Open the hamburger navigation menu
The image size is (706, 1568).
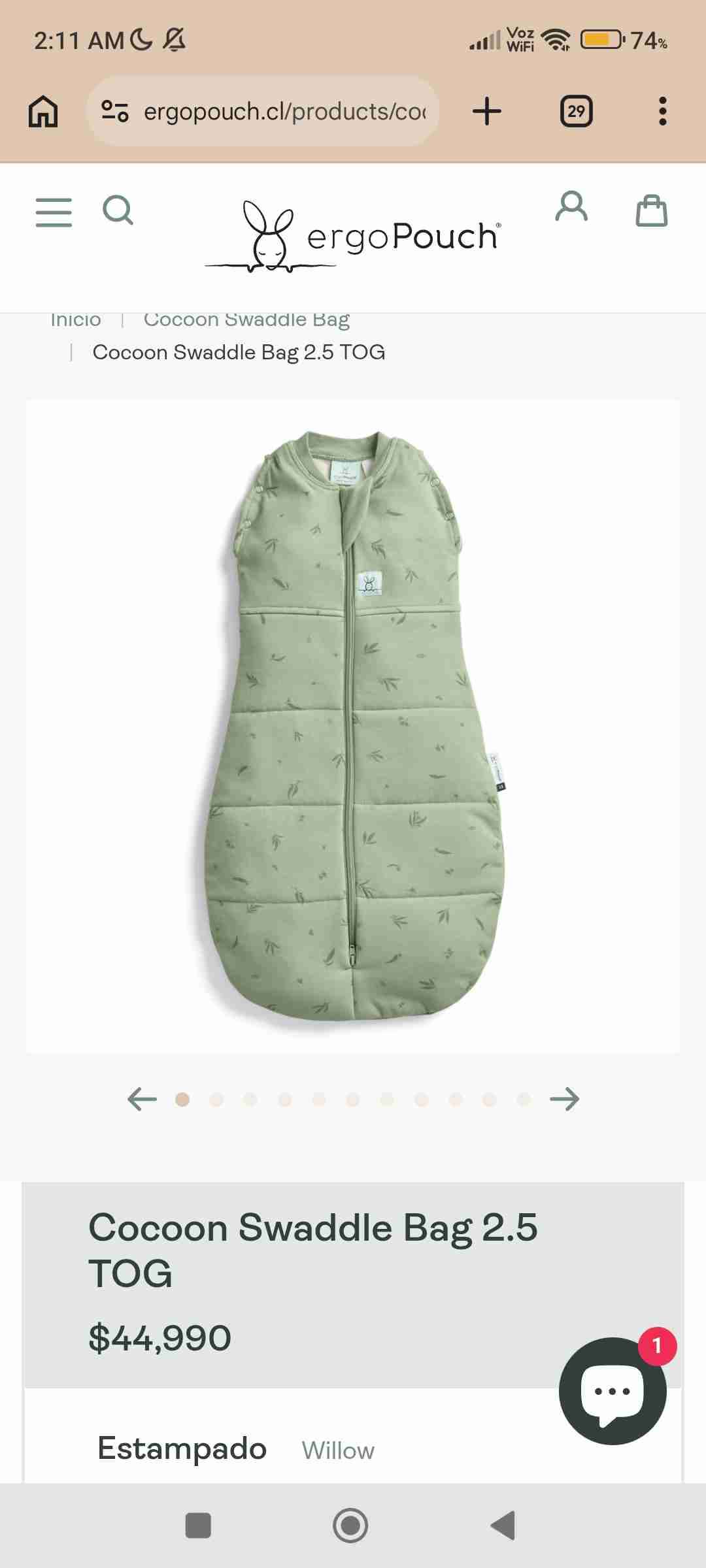pos(54,212)
